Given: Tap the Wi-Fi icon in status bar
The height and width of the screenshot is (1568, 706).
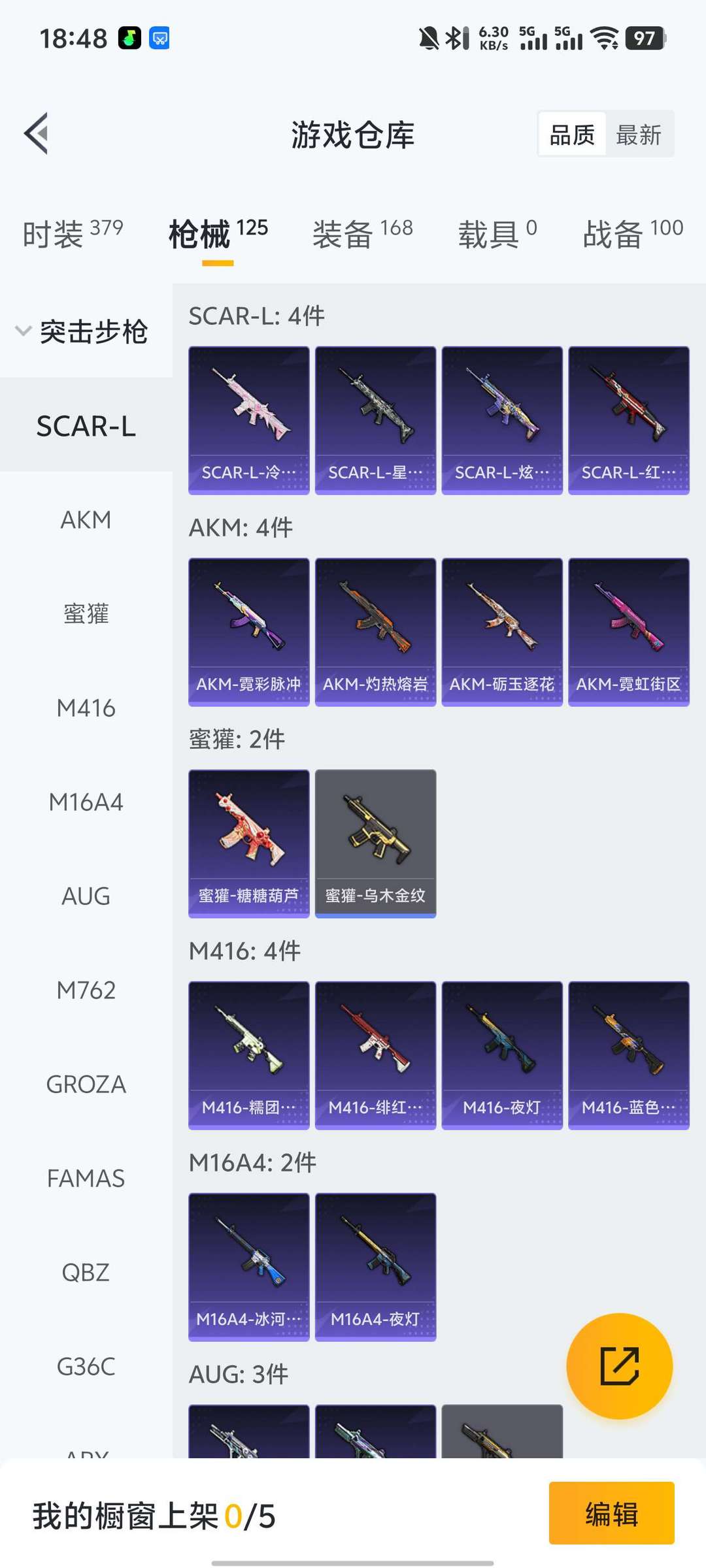Looking at the screenshot, I should click(605, 37).
